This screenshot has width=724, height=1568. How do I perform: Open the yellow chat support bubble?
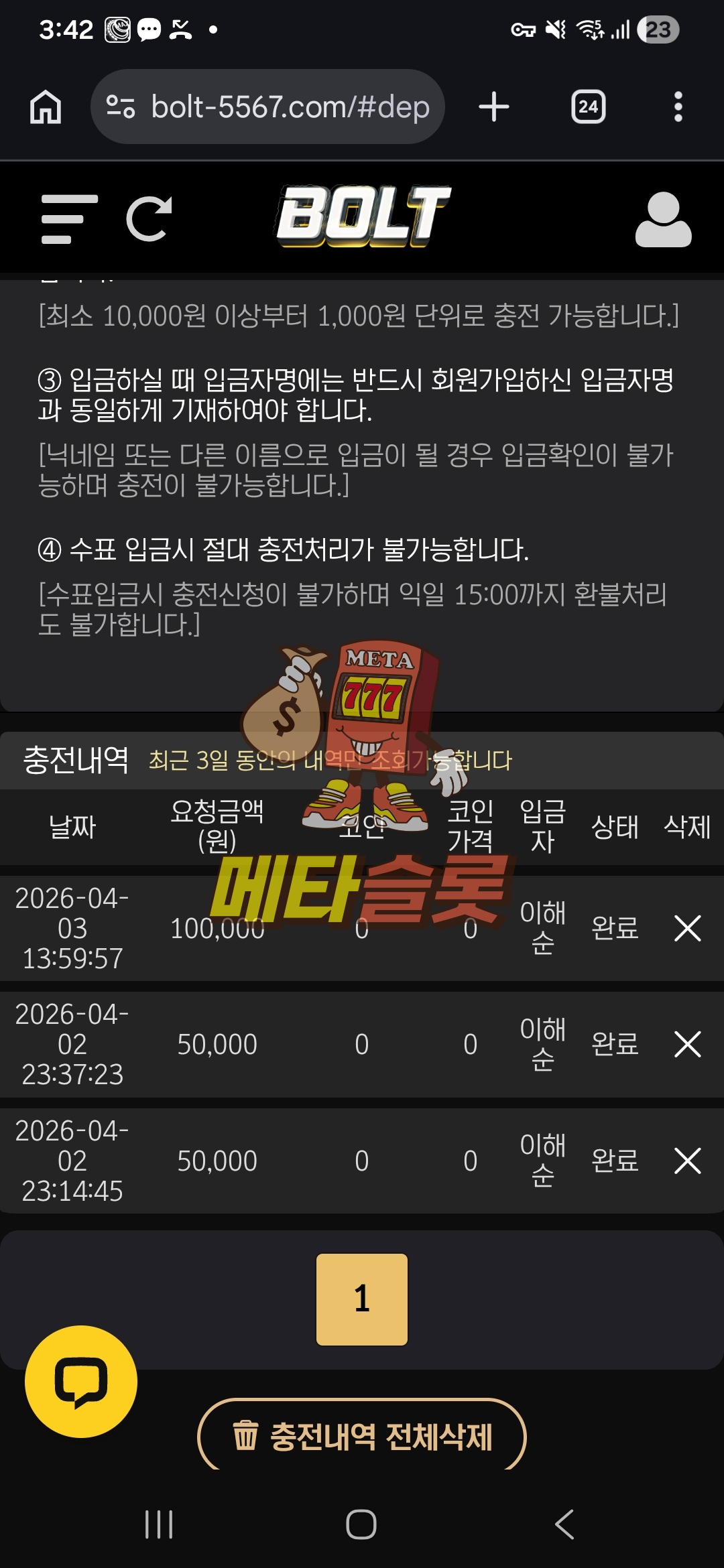pyautogui.click(x=81, y=1382)
